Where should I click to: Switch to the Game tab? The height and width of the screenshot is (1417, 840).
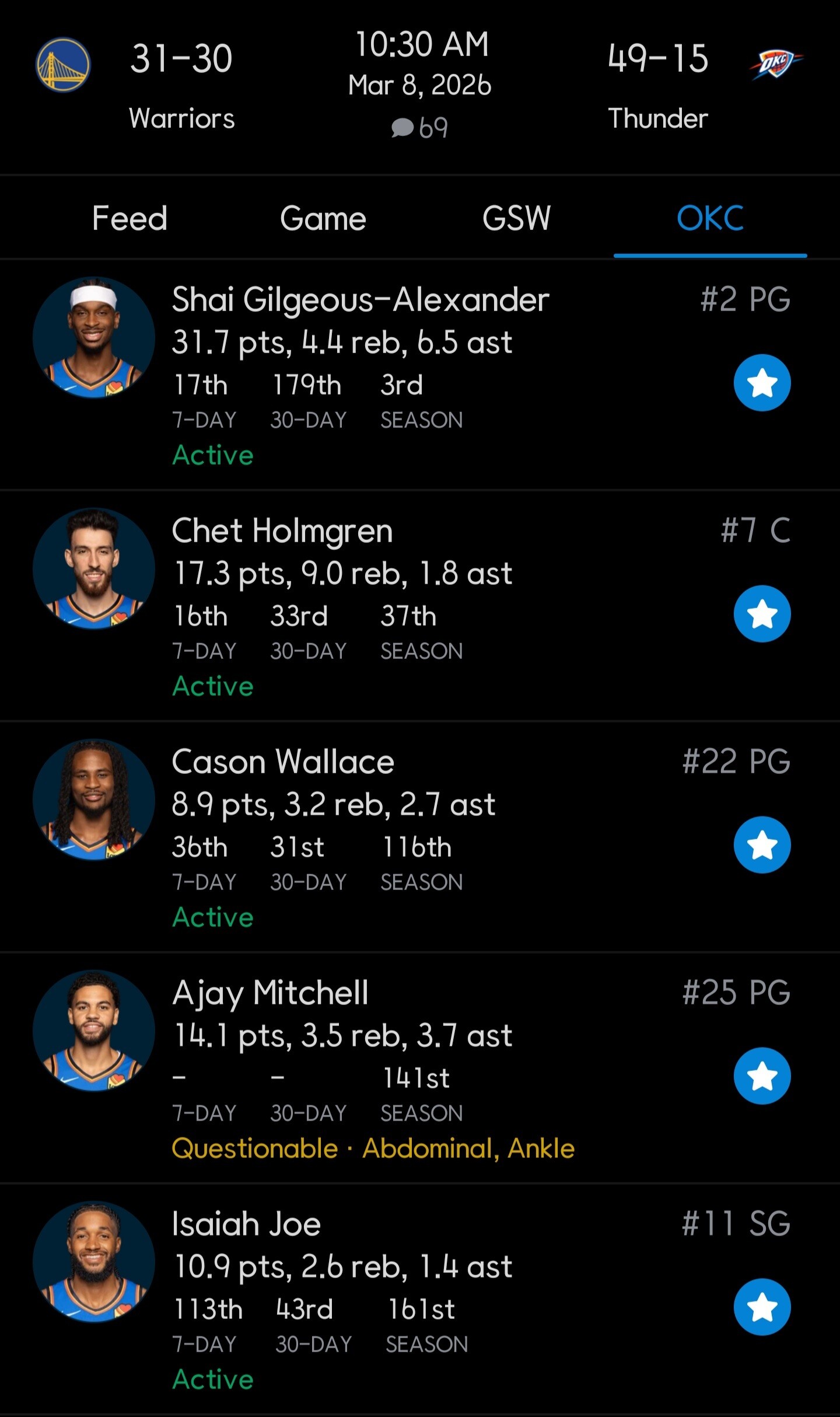(323, 218)
